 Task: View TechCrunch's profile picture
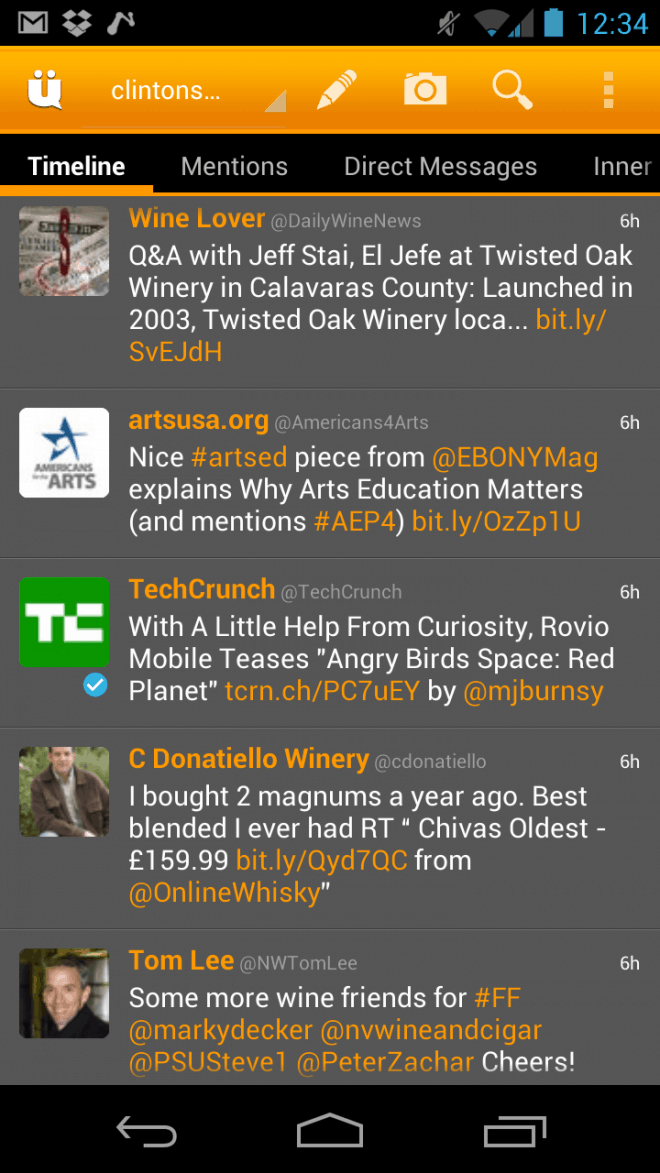(64, 622)
